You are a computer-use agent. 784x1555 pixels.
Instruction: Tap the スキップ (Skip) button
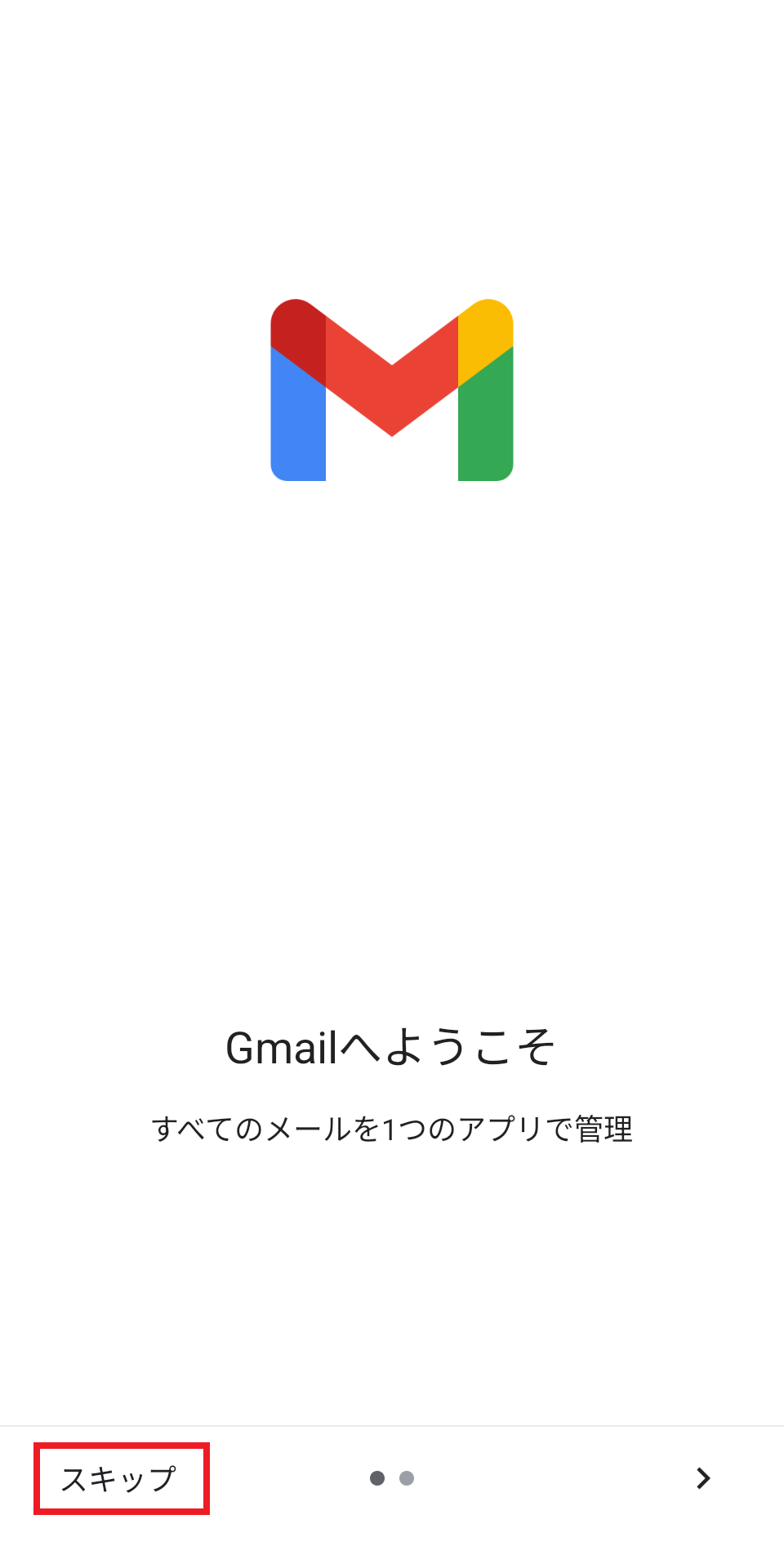click(120, 1478)
